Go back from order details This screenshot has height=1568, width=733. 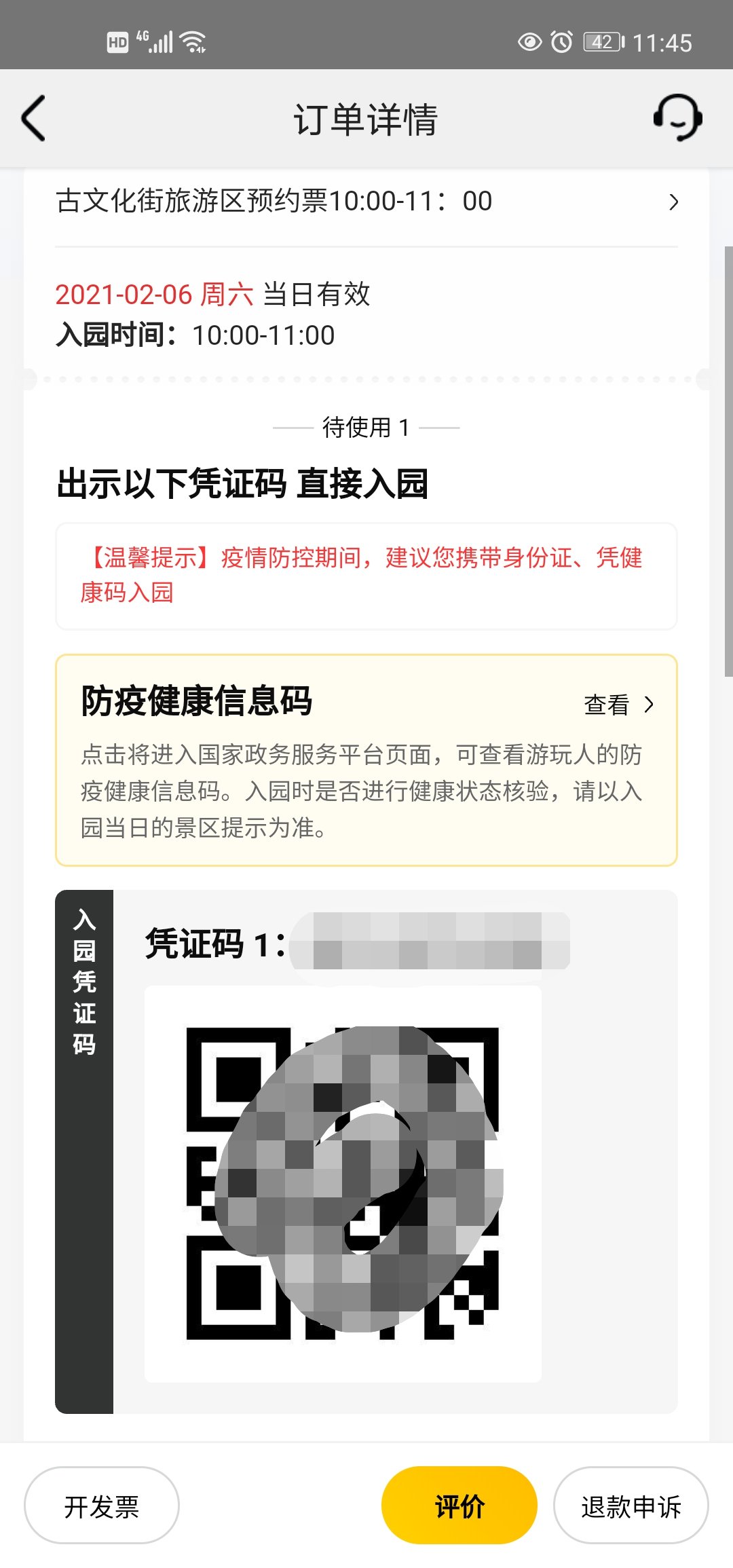click(x=34, y=118)
